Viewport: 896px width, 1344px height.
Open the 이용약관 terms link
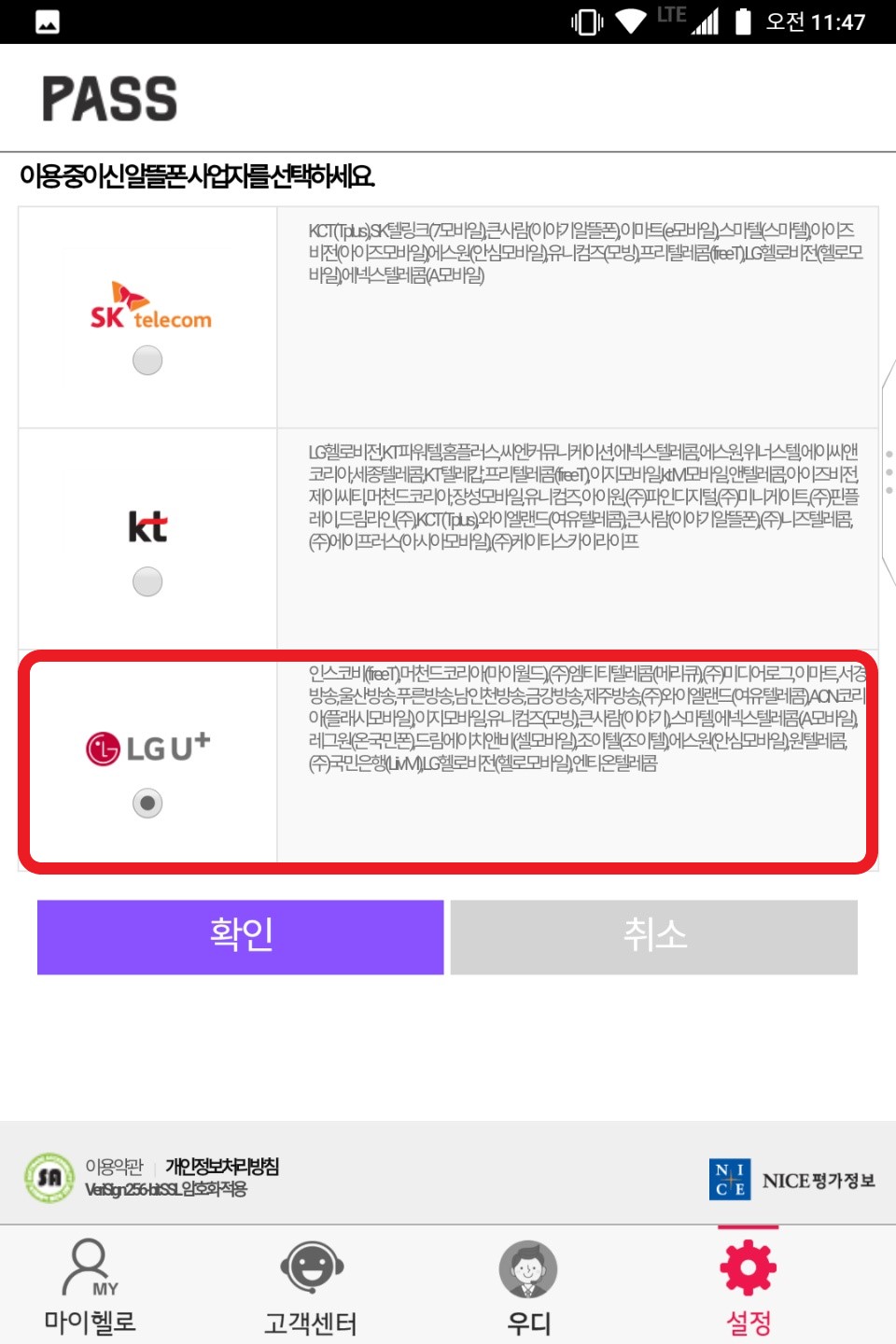coord(114,1167)
